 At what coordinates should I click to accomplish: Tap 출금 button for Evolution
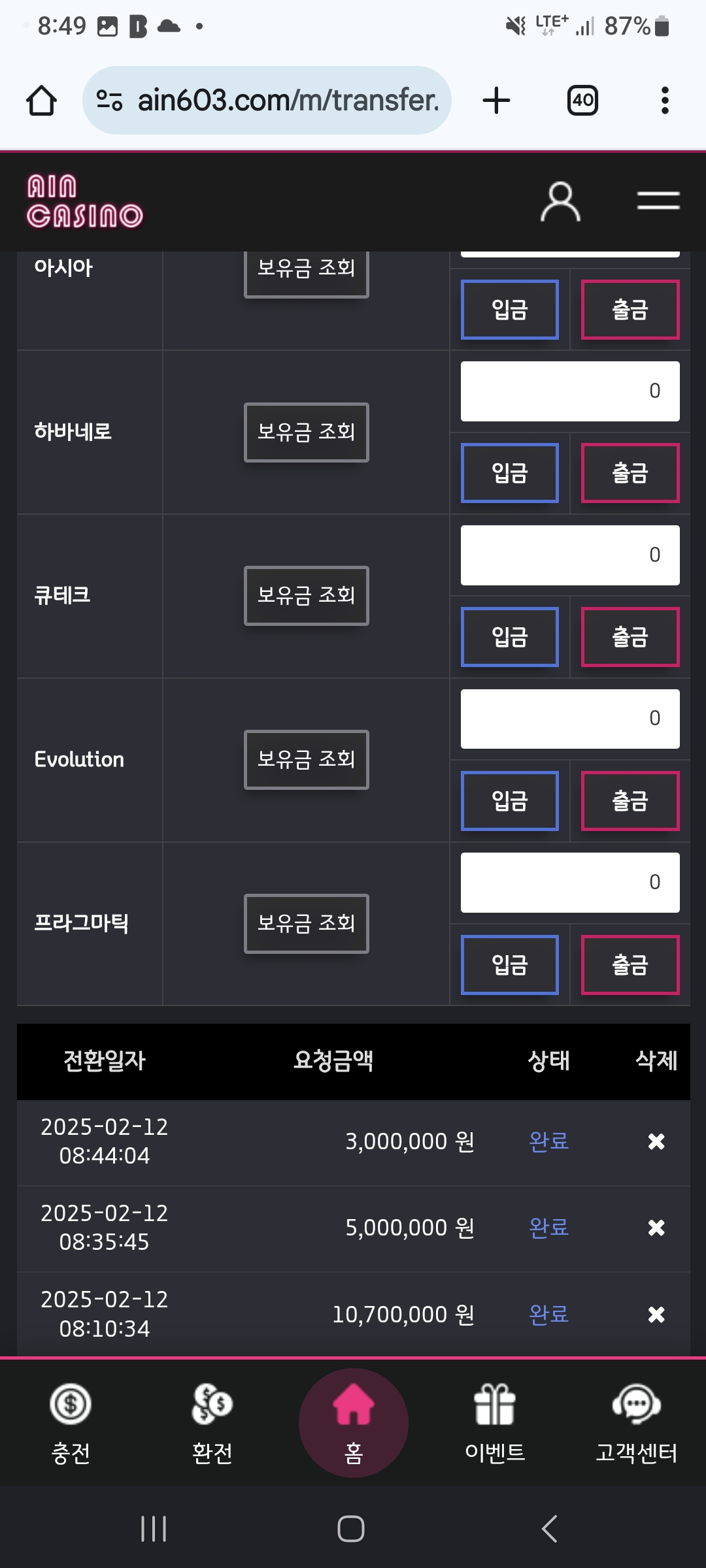(630, 801)
